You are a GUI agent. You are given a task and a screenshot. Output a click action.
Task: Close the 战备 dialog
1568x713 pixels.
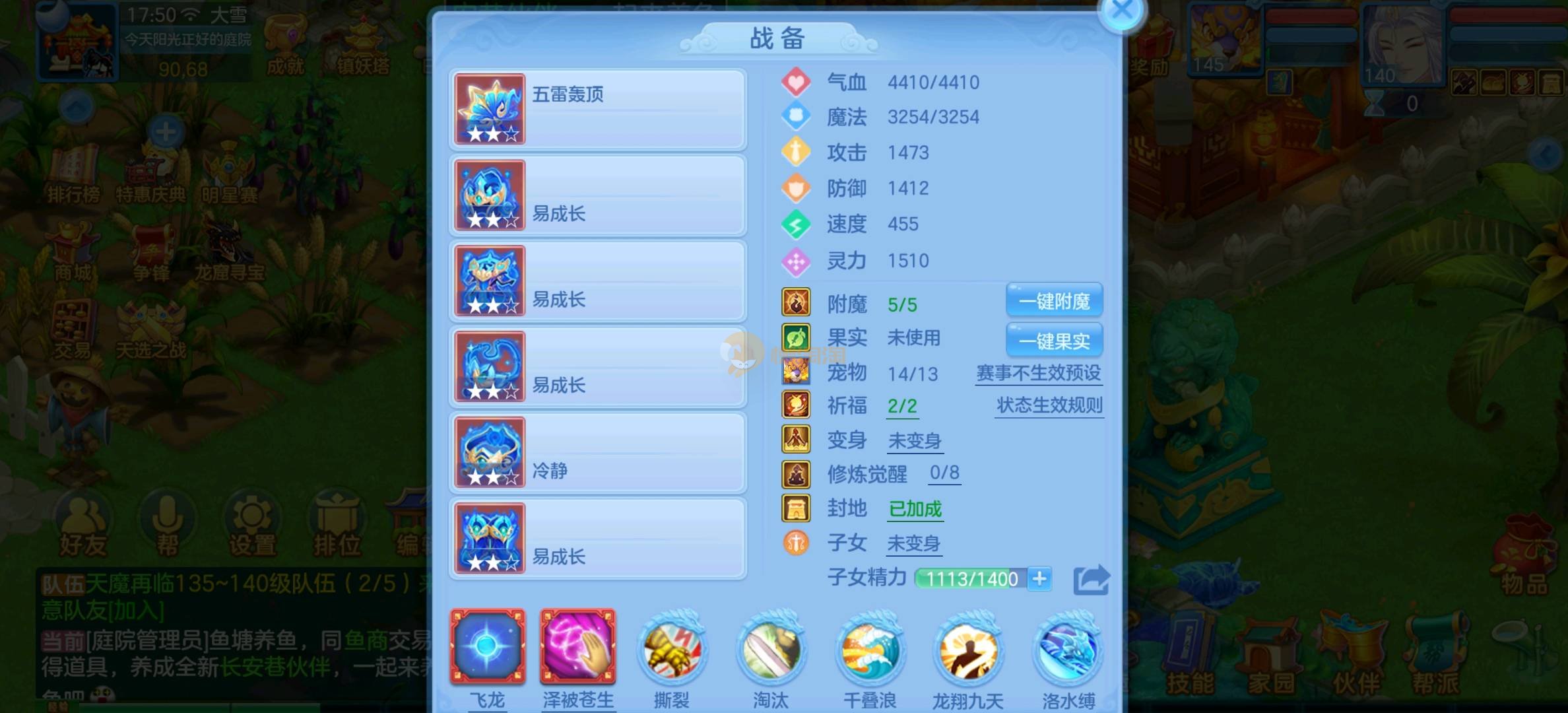point(1121,11)
